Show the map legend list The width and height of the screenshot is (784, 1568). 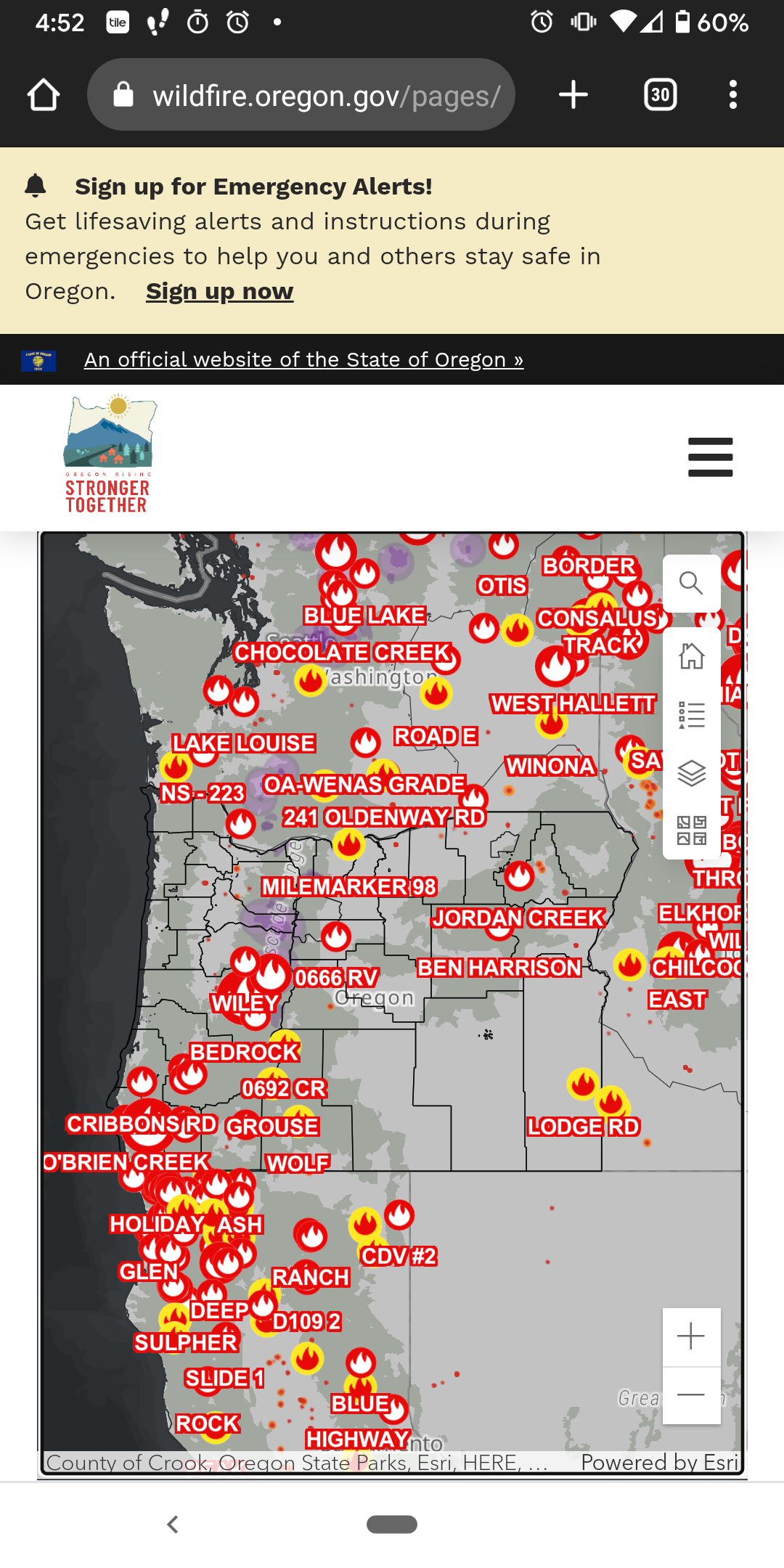click(x=691, y=715)
